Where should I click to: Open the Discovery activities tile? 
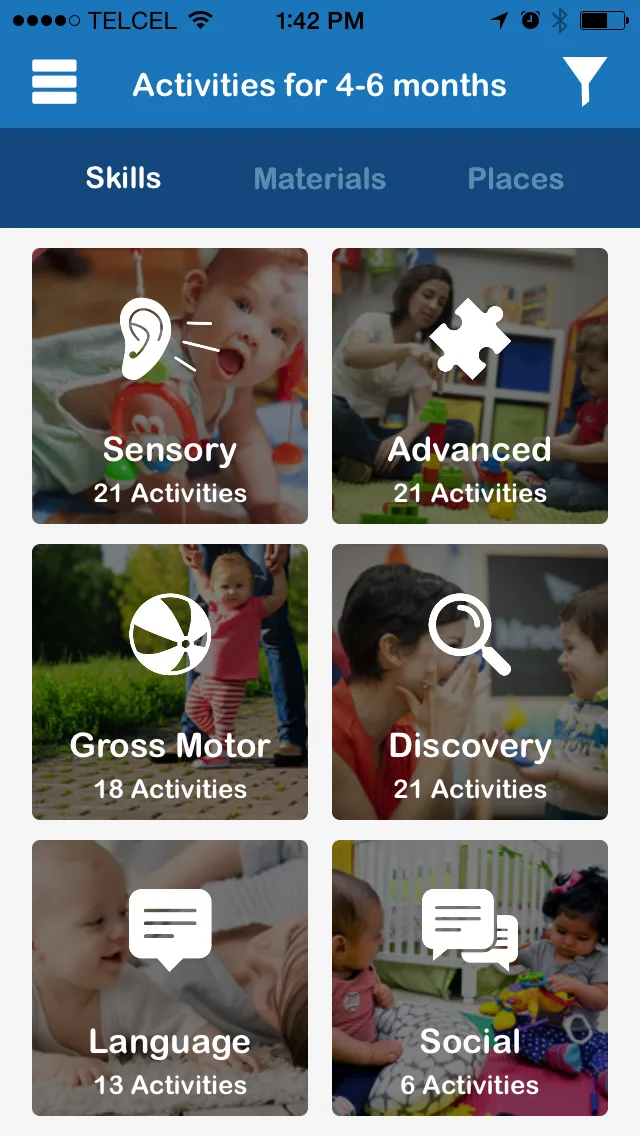click(470, 682)
